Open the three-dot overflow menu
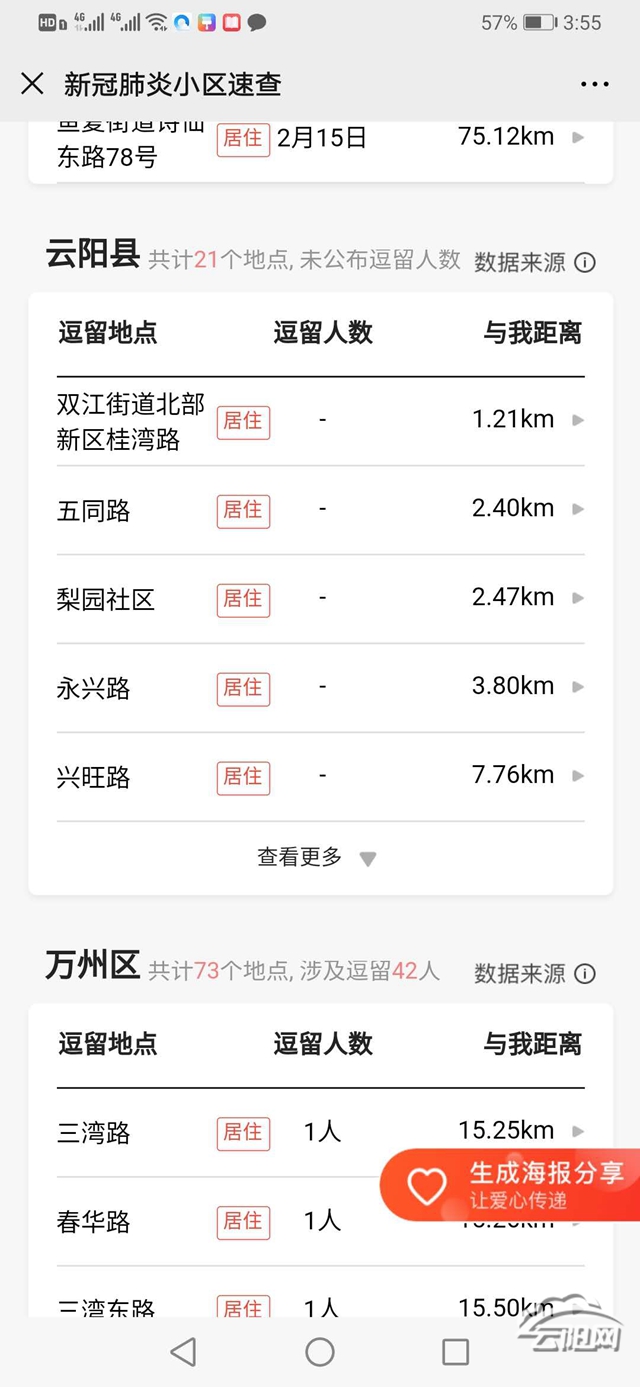The height and width of the screenshot is (1387, 640). point(594,84)
